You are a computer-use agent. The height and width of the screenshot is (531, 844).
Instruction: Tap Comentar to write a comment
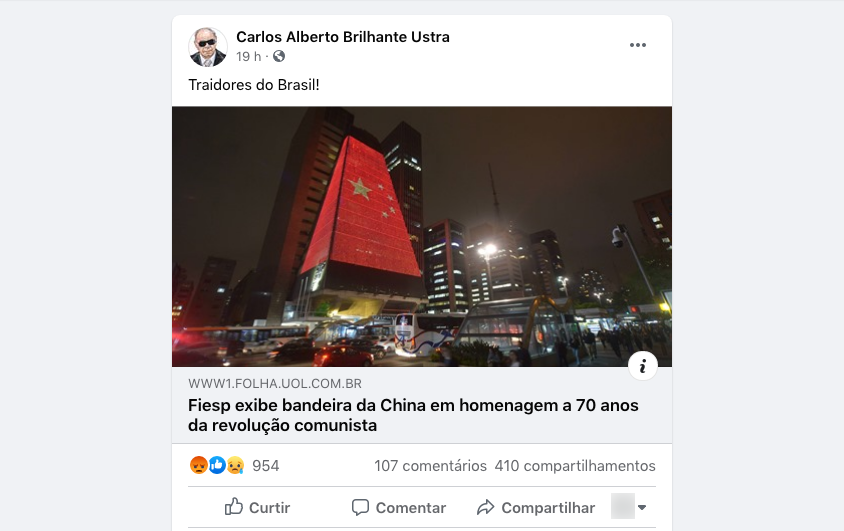399,508
